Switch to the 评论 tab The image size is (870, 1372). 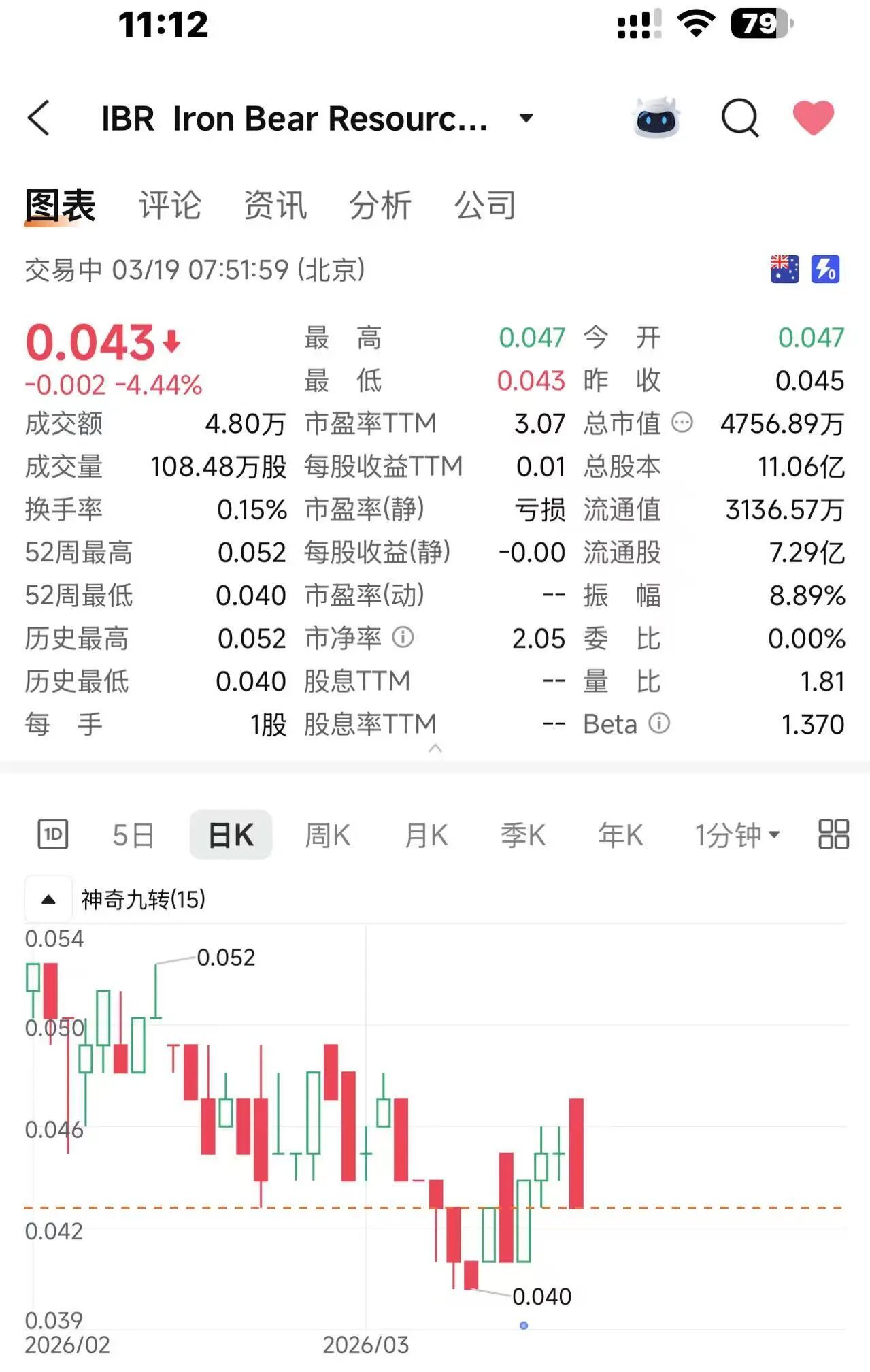coord(170,206)
